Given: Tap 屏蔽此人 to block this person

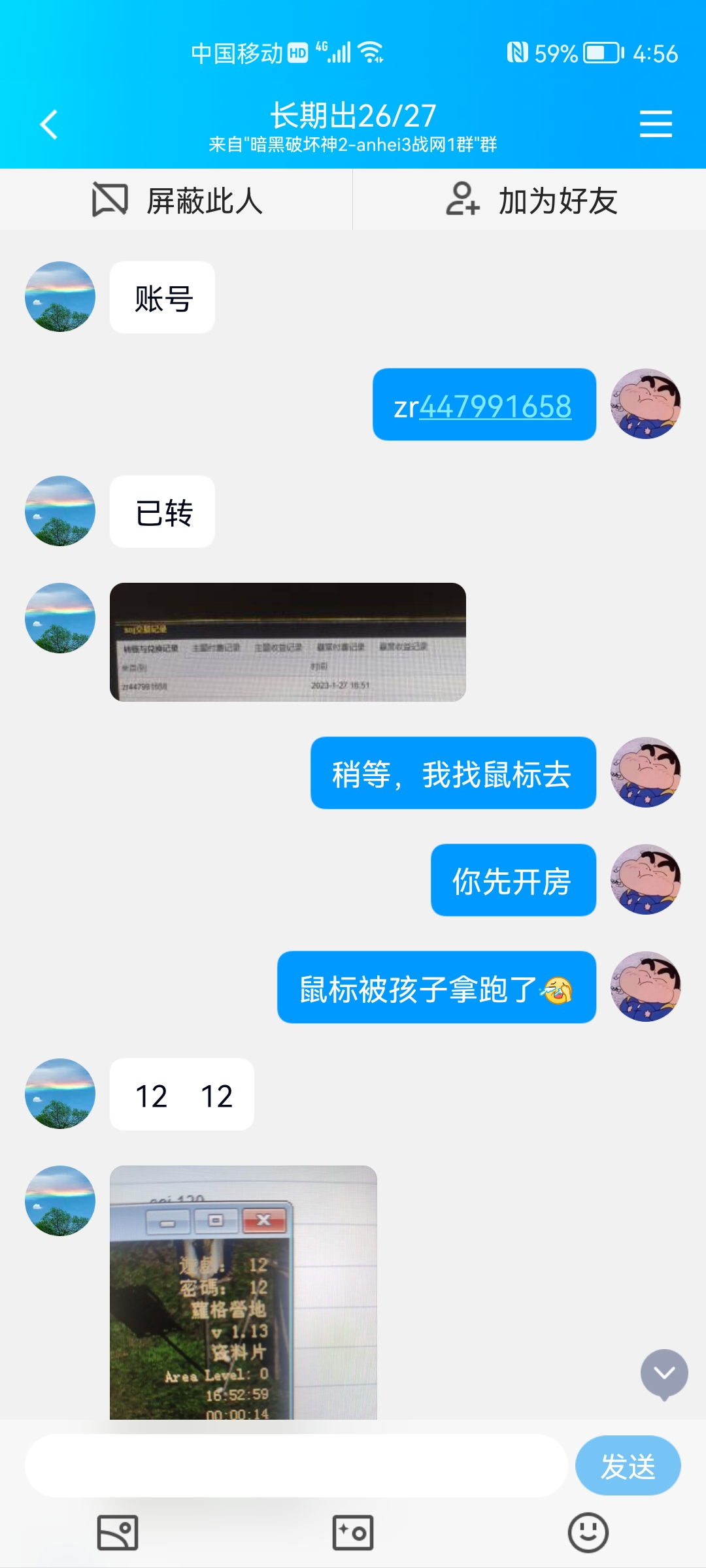Looking at the screenshot, I should 176,200.
